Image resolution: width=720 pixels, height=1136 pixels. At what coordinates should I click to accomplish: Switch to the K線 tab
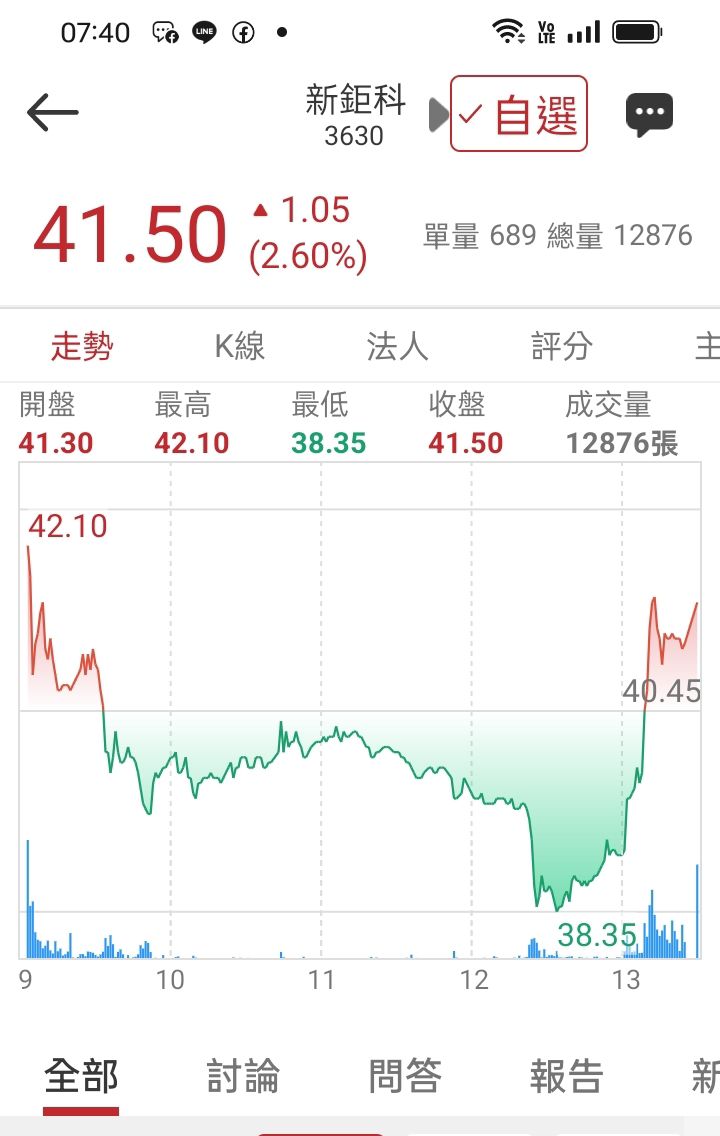click(240, 347)
